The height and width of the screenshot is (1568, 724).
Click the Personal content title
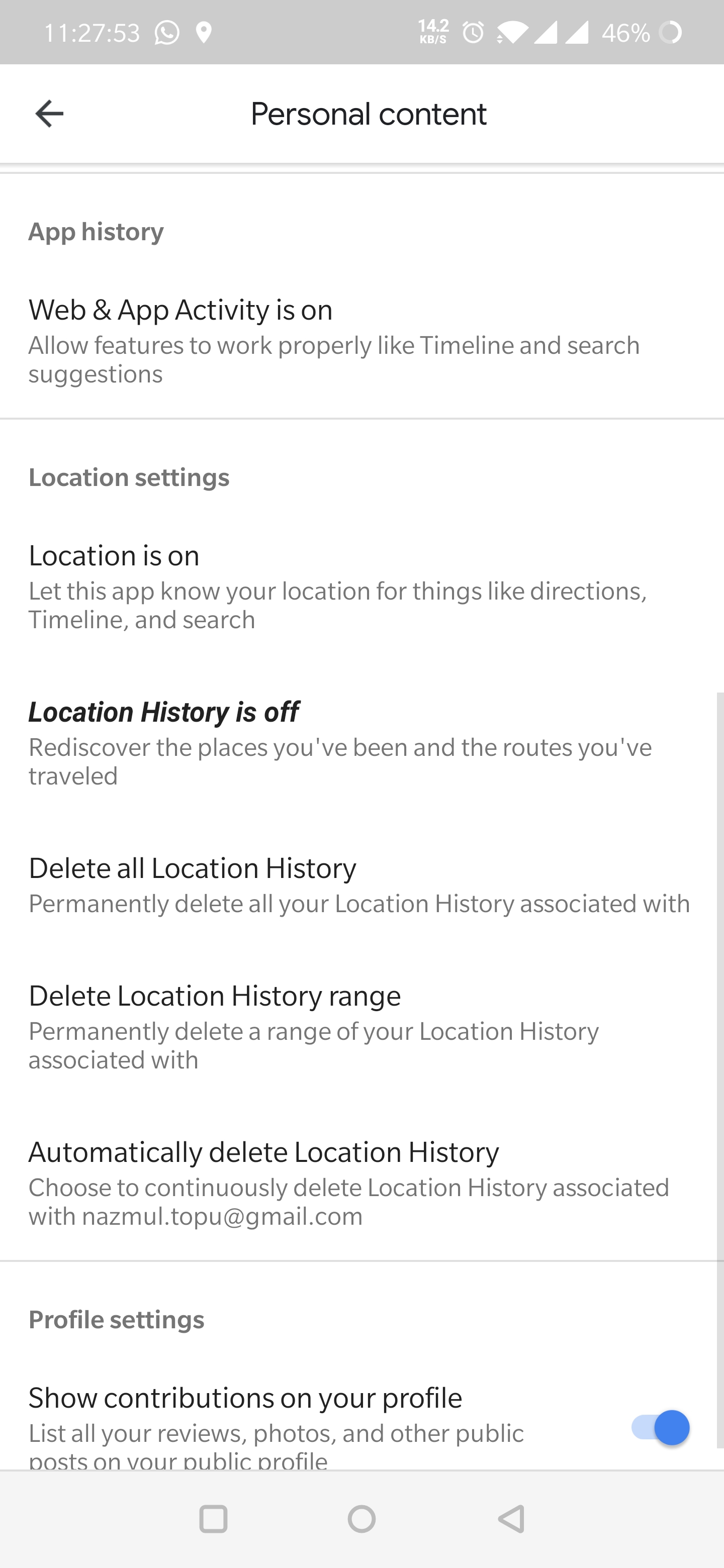(368, 113)
